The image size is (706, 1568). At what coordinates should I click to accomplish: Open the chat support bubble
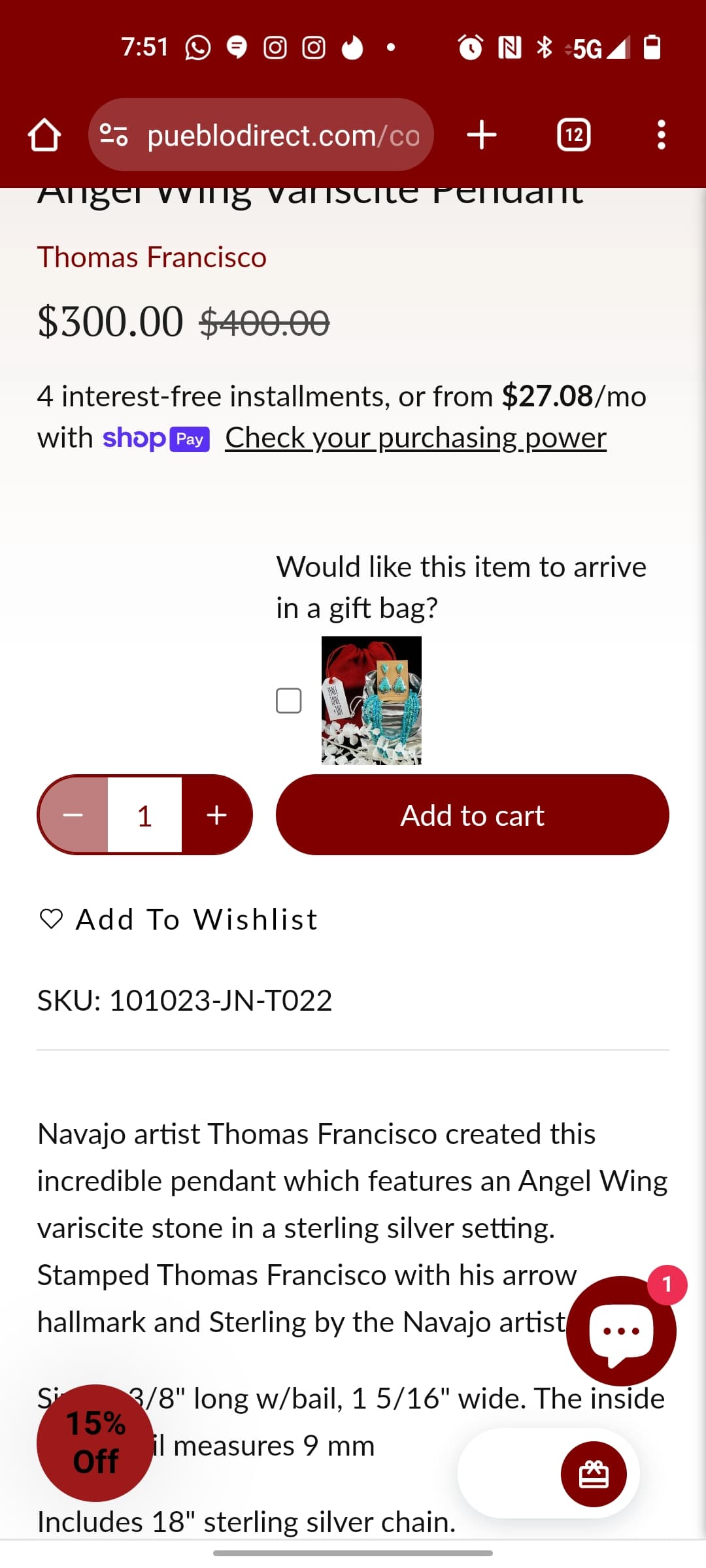[x=620, y=1330]
